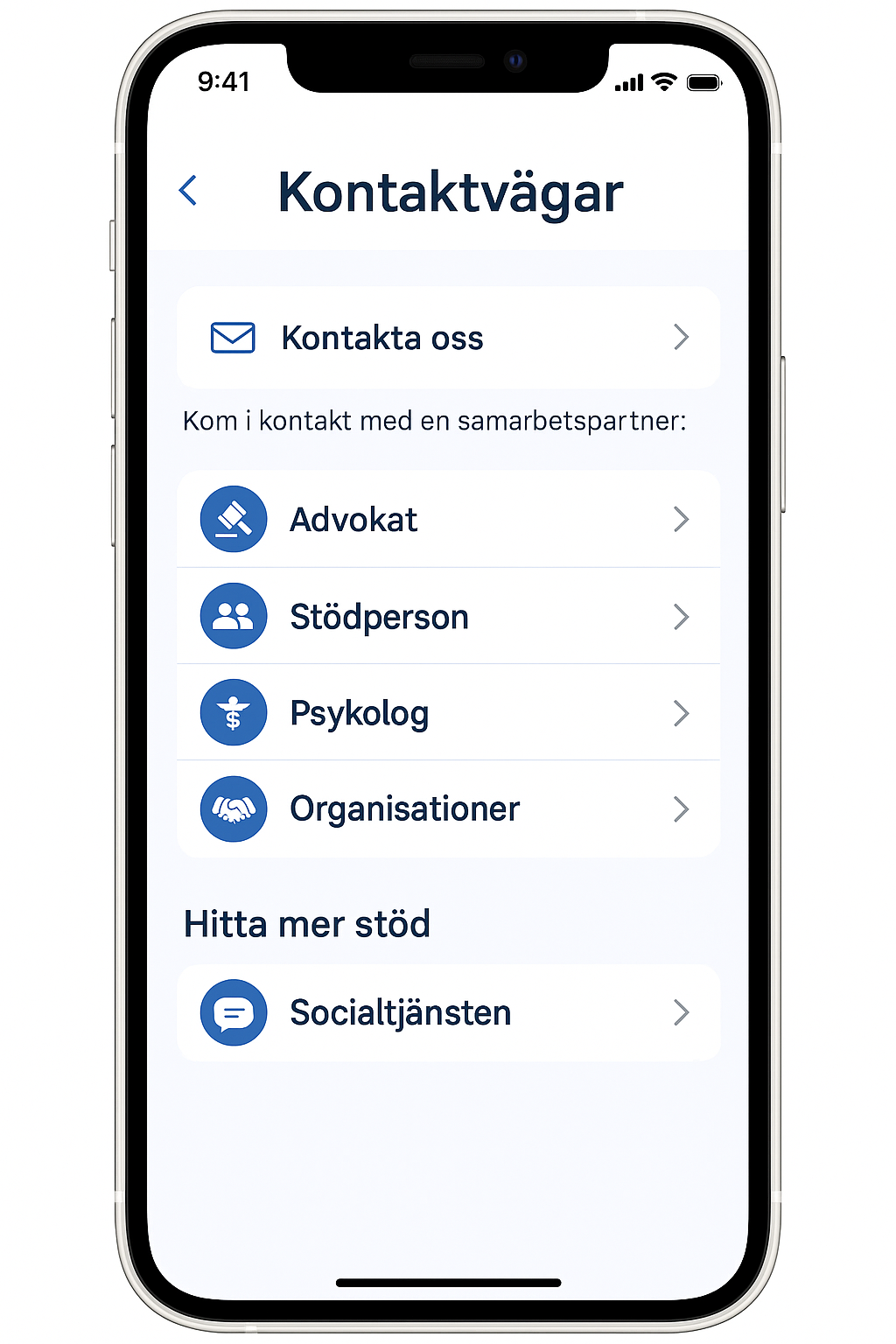The height and width of the screenshot is (1344, 896).
Task: Open the Stödperson option
Action: coord(448,617)
